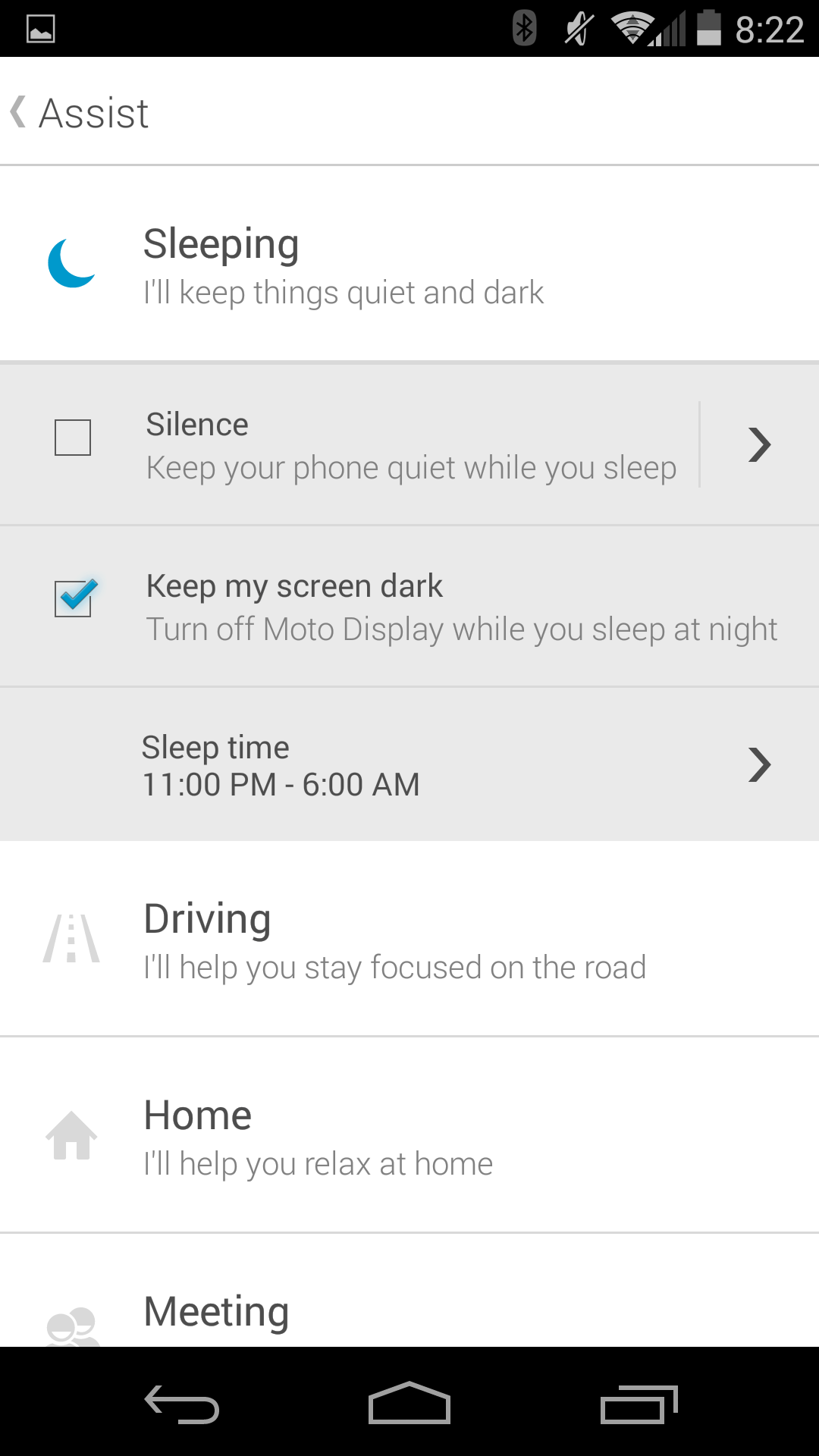Check the Silence checkbox

(x=73, y=438)
